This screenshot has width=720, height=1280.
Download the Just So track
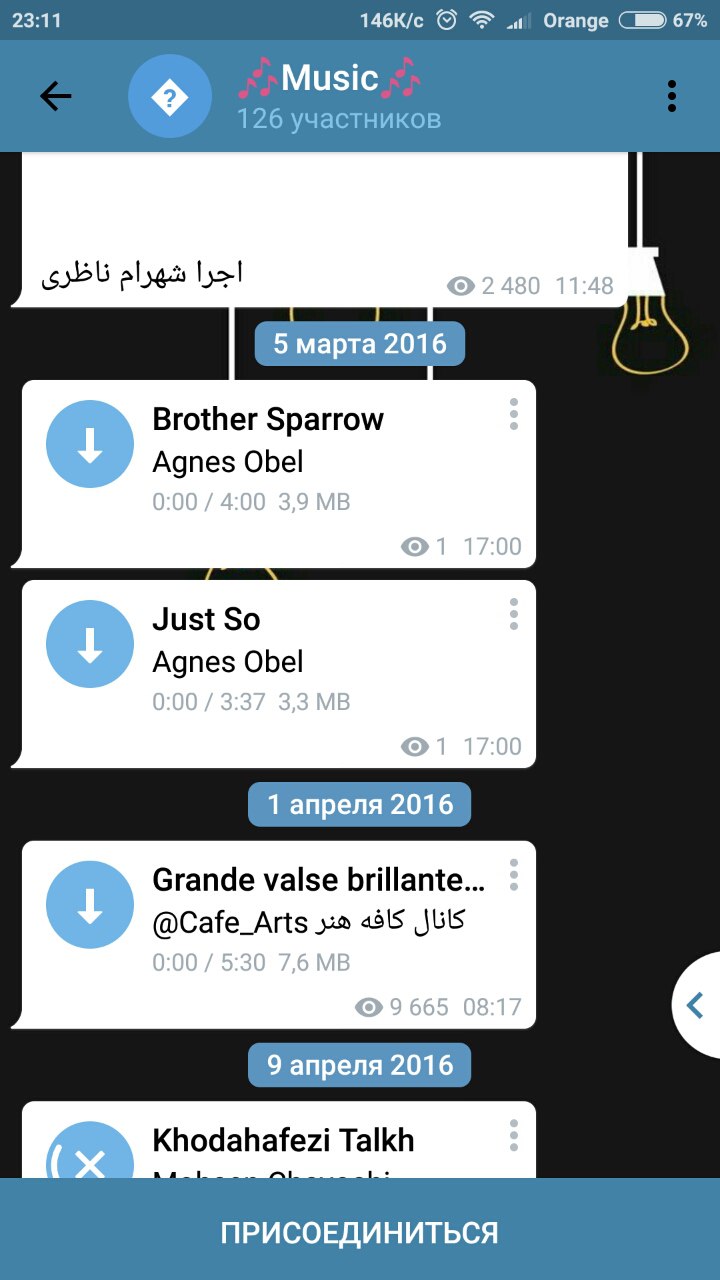tap(90, 644)
